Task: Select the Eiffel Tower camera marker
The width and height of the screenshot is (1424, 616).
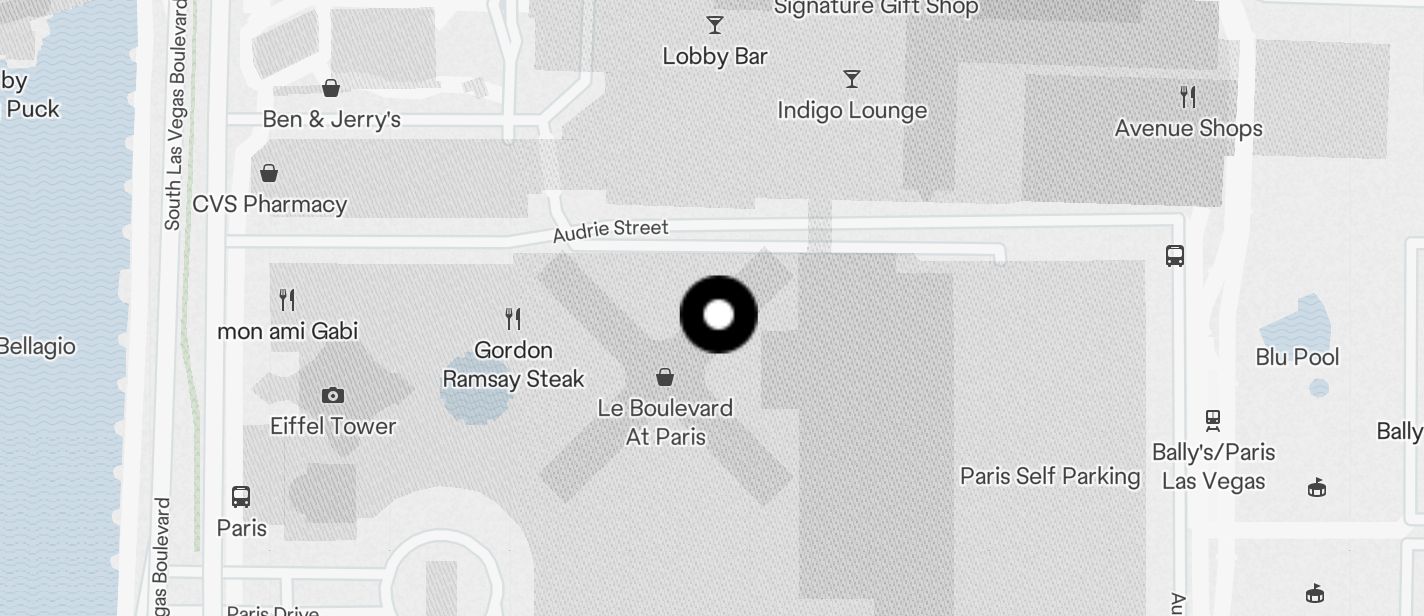Action: [x=333, y=396]
